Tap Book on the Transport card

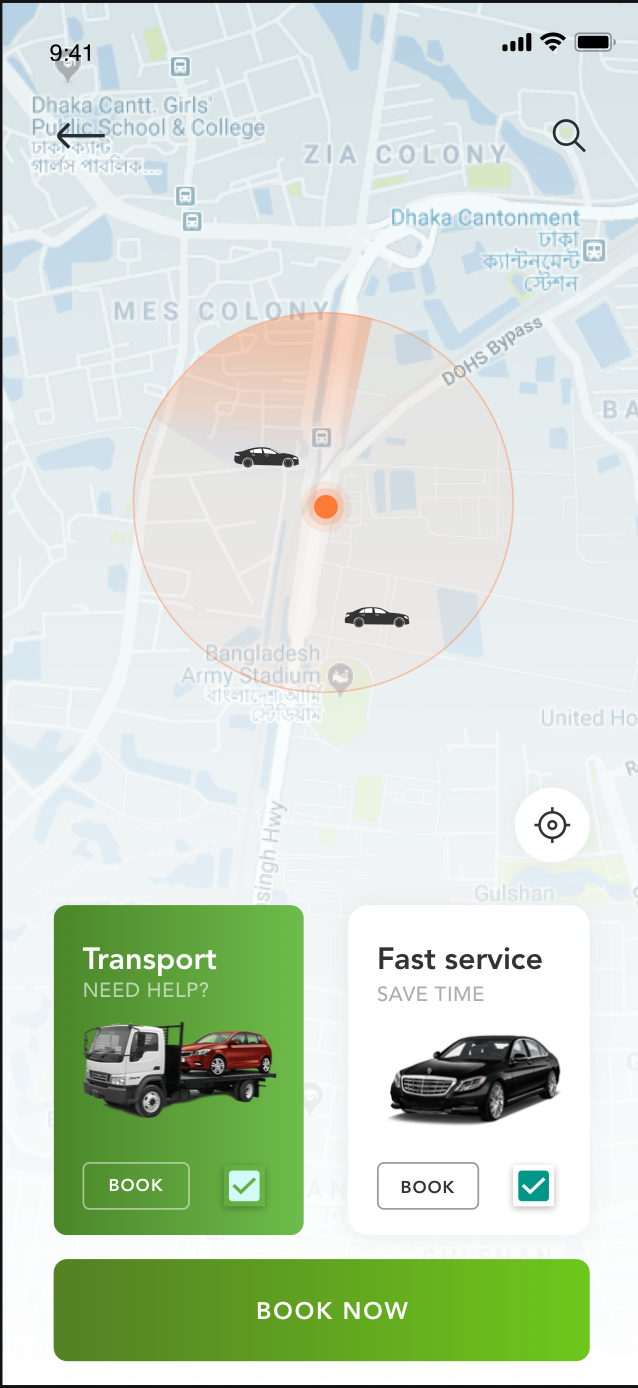[x=136, y=1186]
